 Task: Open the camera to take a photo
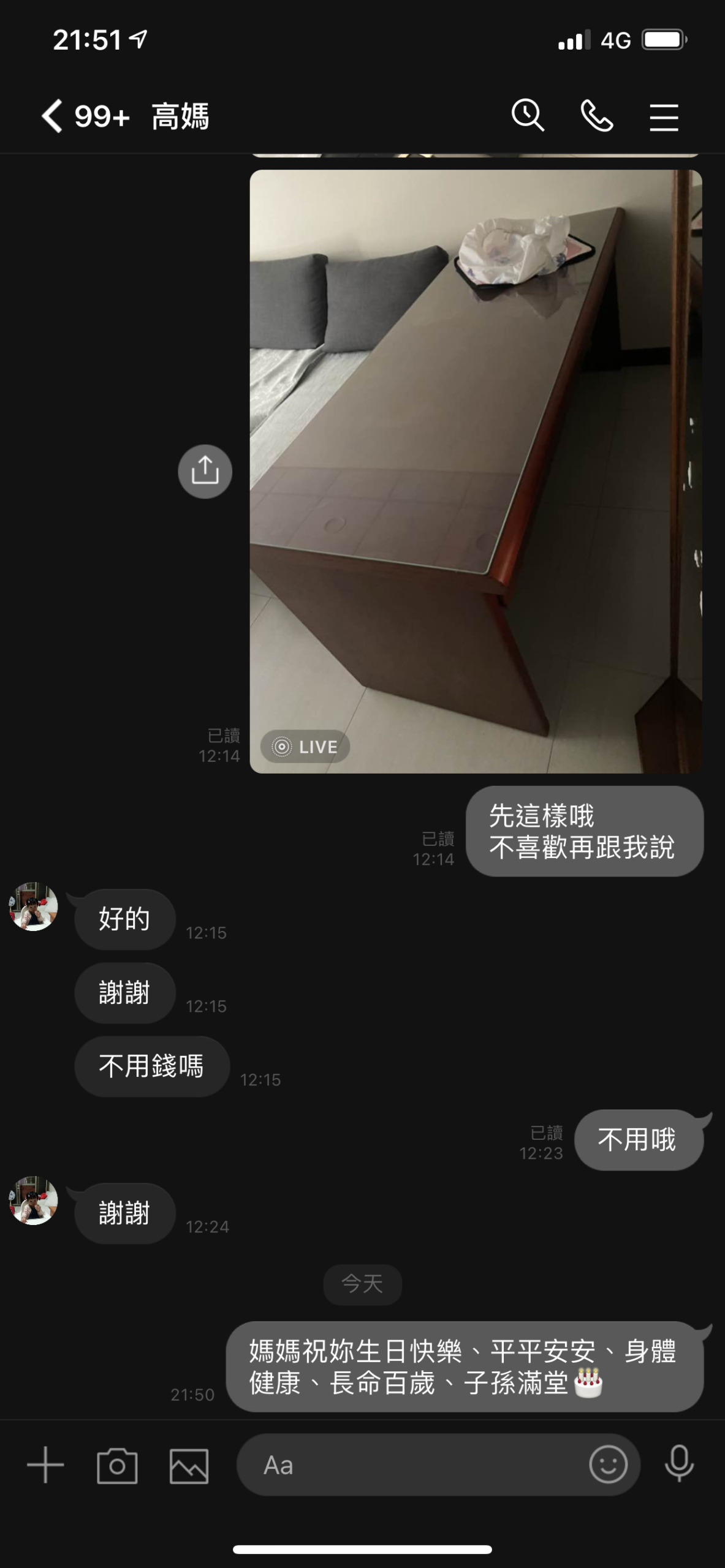click(x=117, y=1465)
